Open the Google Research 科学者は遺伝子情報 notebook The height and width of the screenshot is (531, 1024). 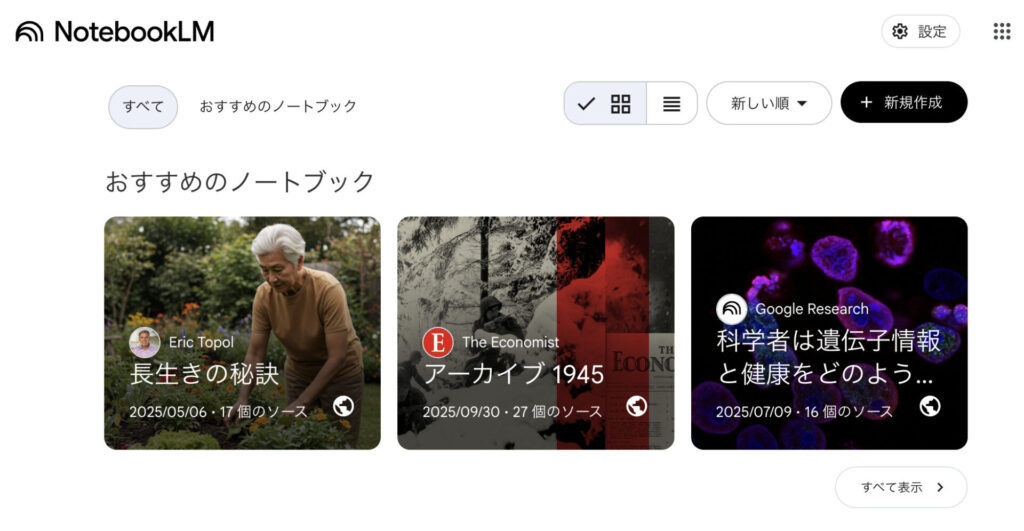click(828, 333)
